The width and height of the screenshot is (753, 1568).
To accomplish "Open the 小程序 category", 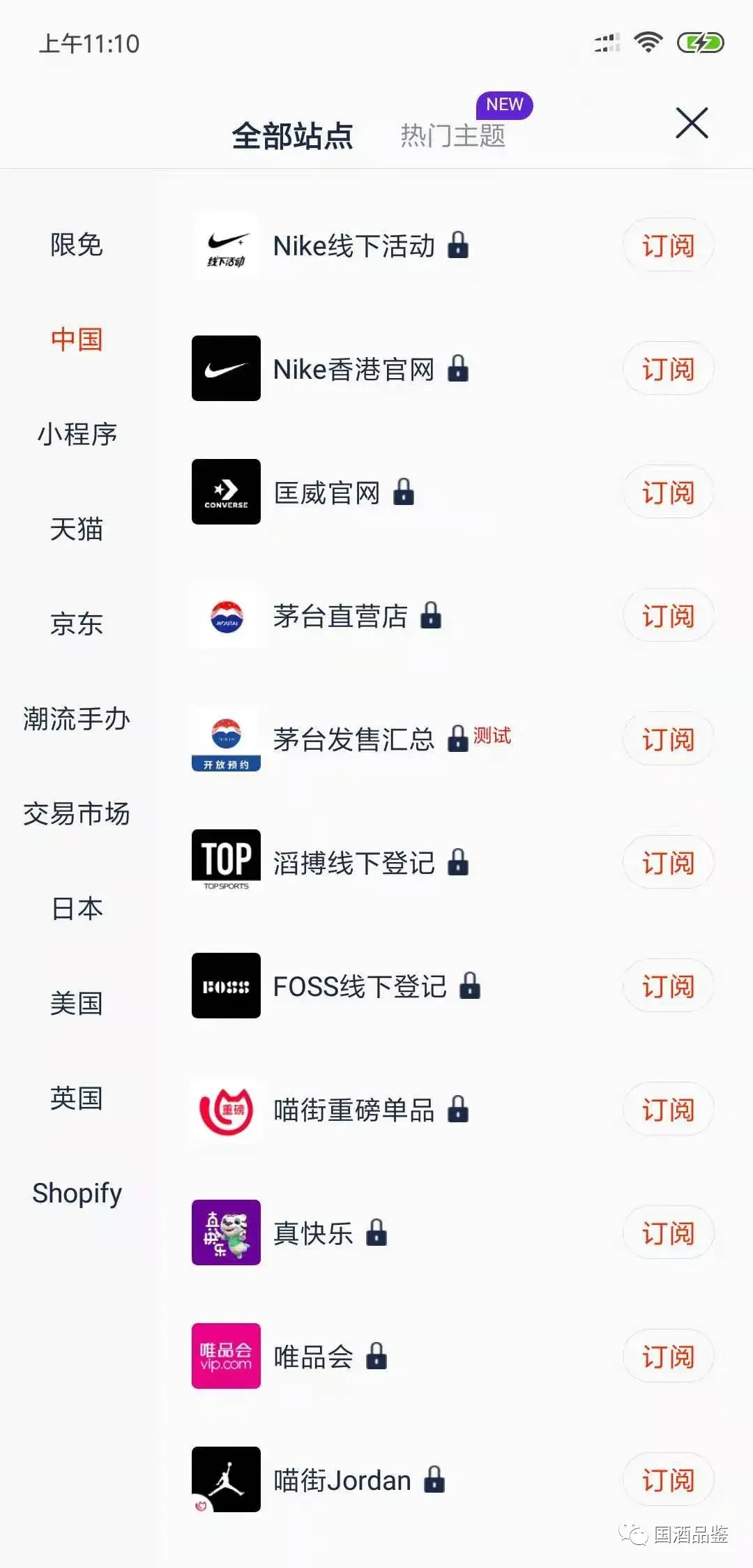I will click(x=77, y=435).
